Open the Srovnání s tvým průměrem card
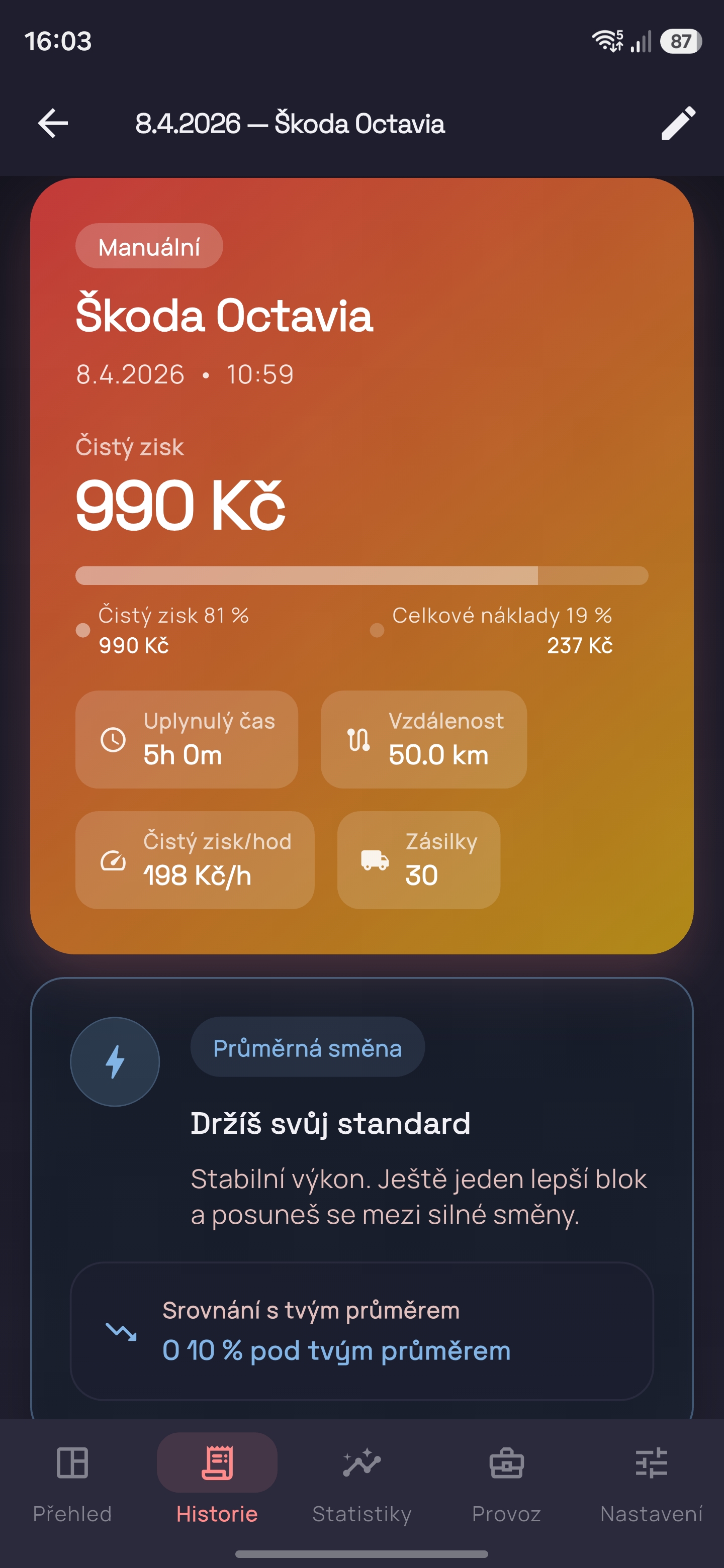This screenshot has width=724, height=1568. [361, 1333]
